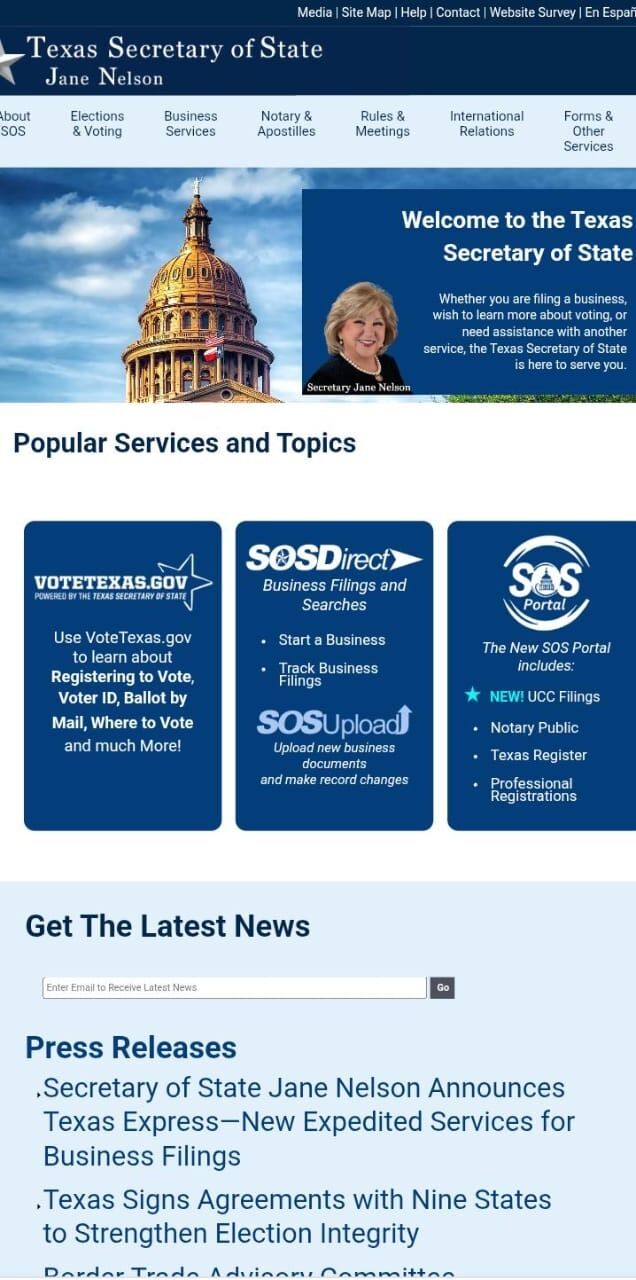
Task: Focus the email field for latest news
Action: 234,988
